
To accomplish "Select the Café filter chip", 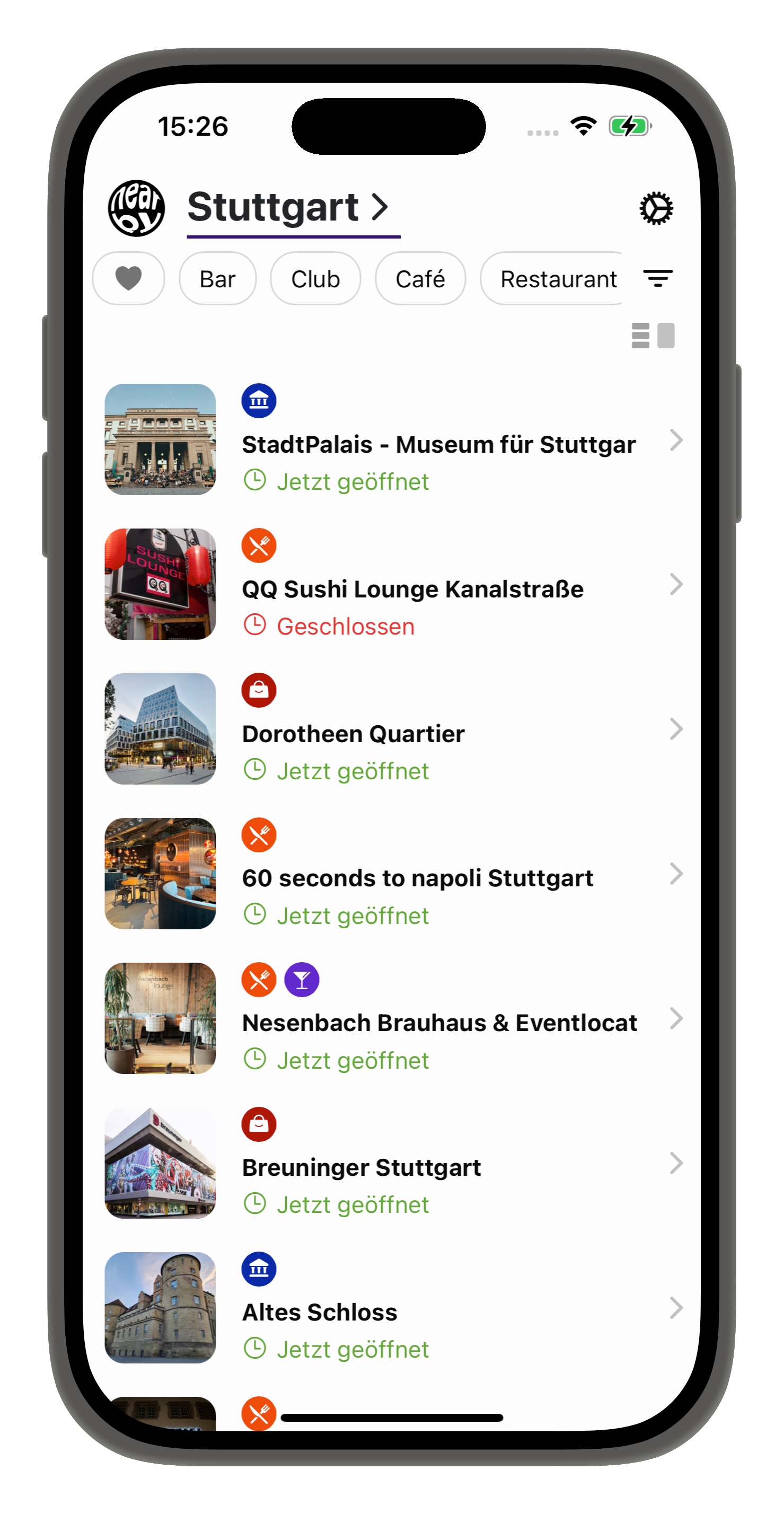I will click(420, 279).
